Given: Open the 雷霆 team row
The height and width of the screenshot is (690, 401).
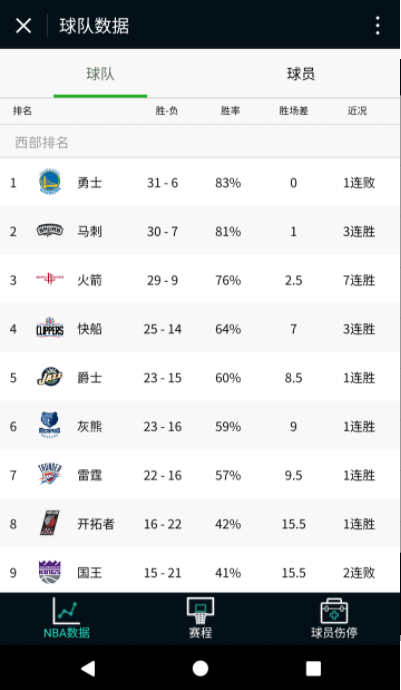Looking at the screenshot, I should coord(200,475).
